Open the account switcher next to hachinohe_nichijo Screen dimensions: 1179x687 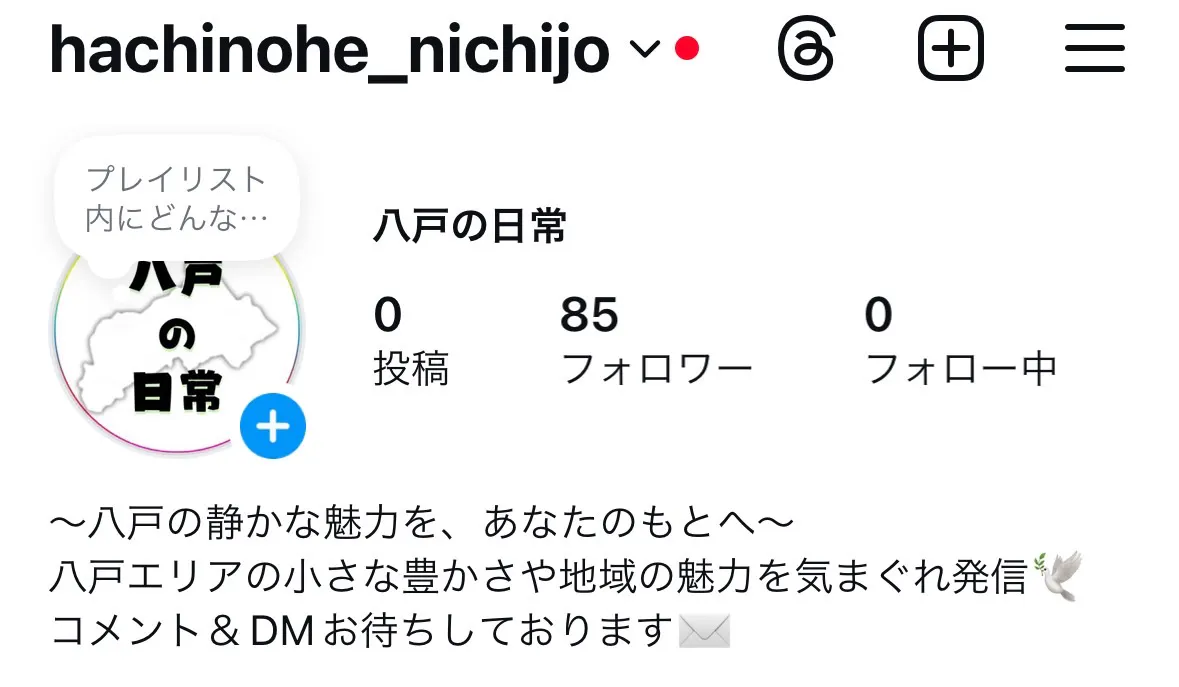pos(647,49)
